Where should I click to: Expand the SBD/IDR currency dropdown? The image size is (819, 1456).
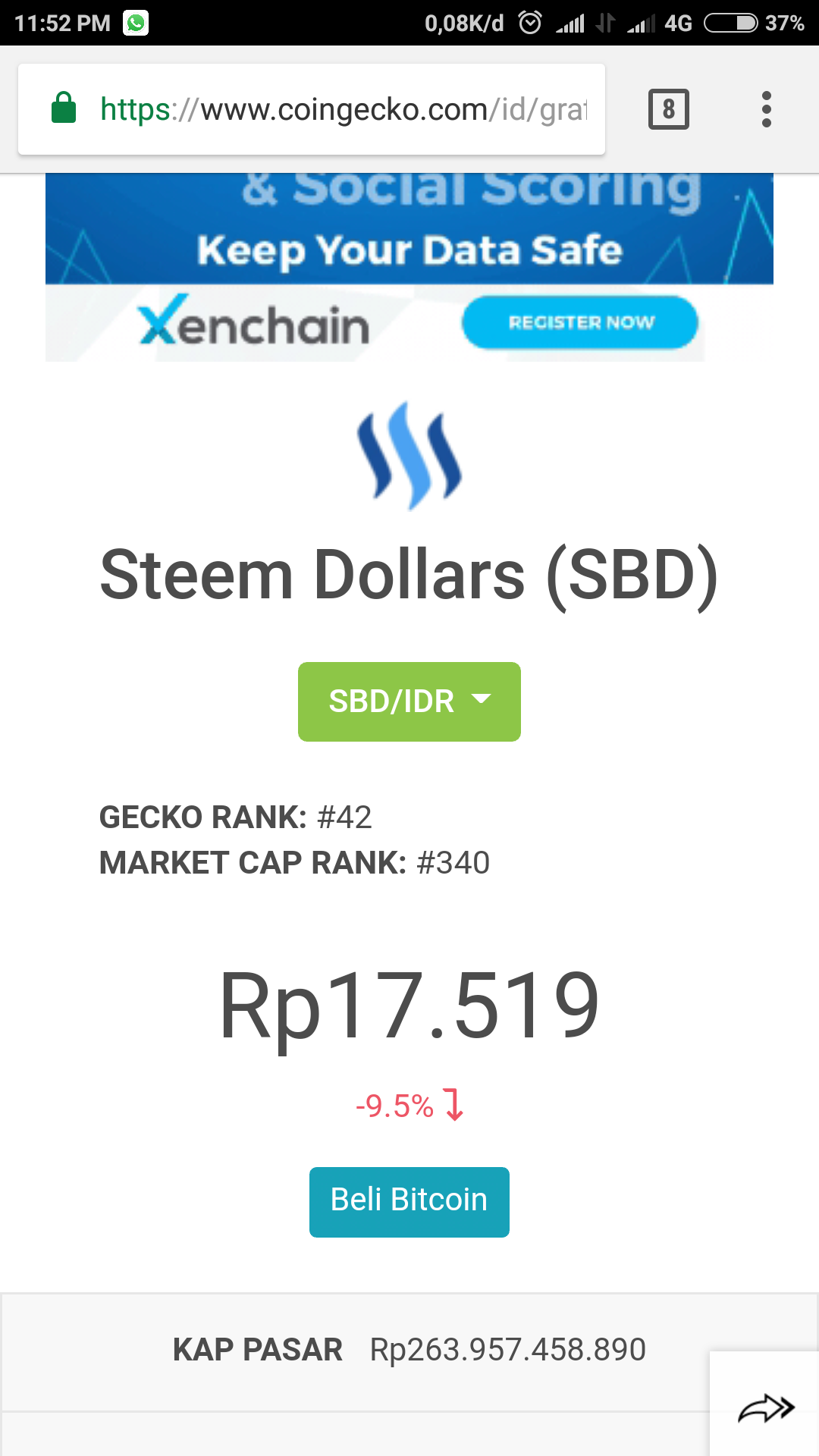pos(409,701)
